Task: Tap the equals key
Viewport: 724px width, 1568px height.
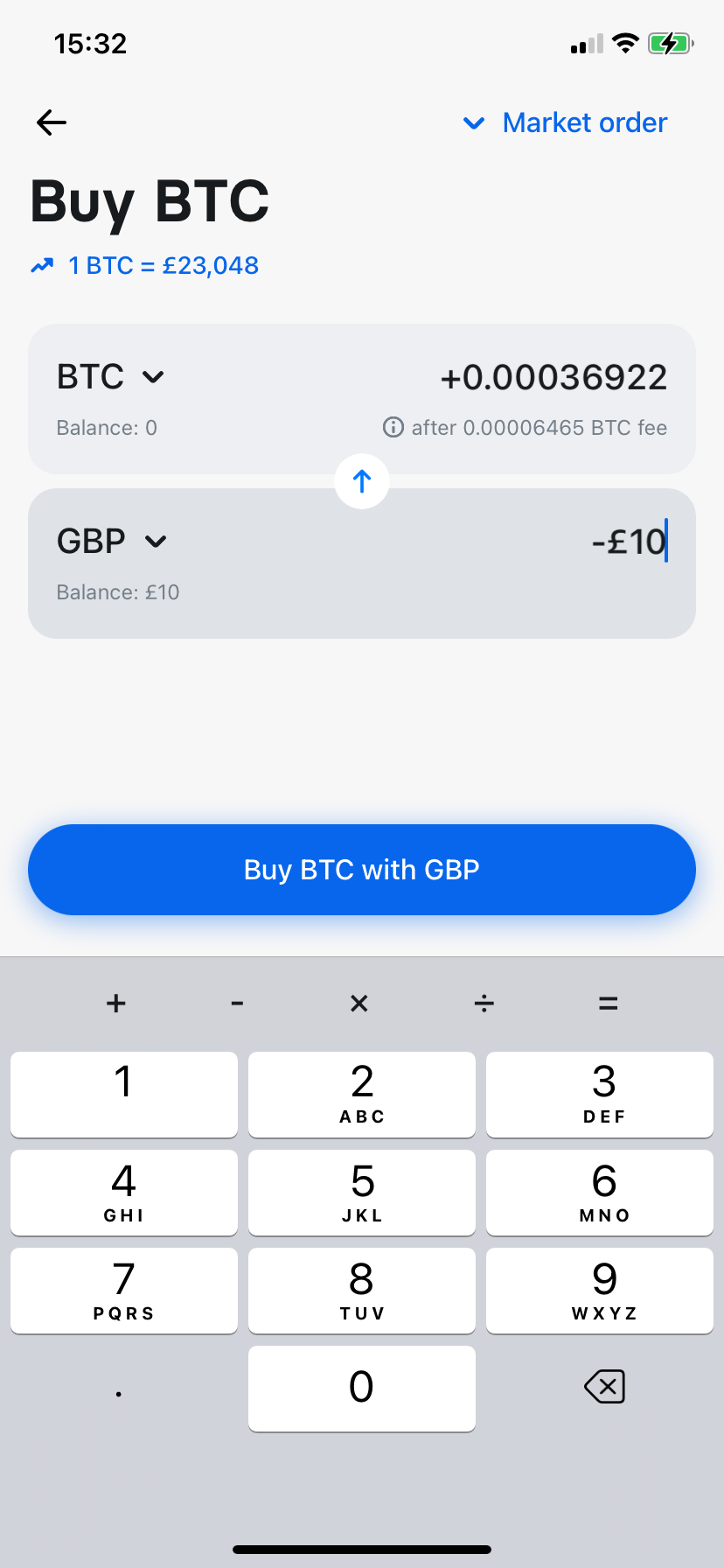Action: [x=608, y=1004]
